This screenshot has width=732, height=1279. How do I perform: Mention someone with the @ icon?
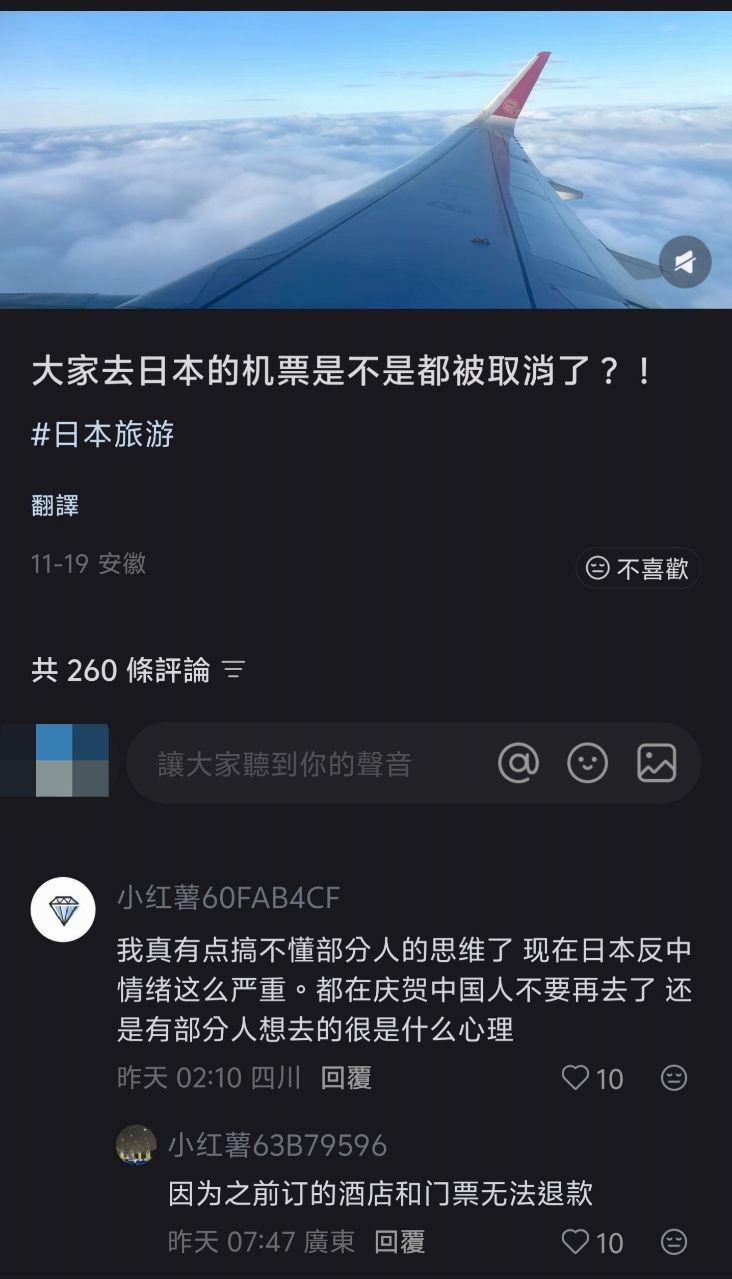[518, 763]
